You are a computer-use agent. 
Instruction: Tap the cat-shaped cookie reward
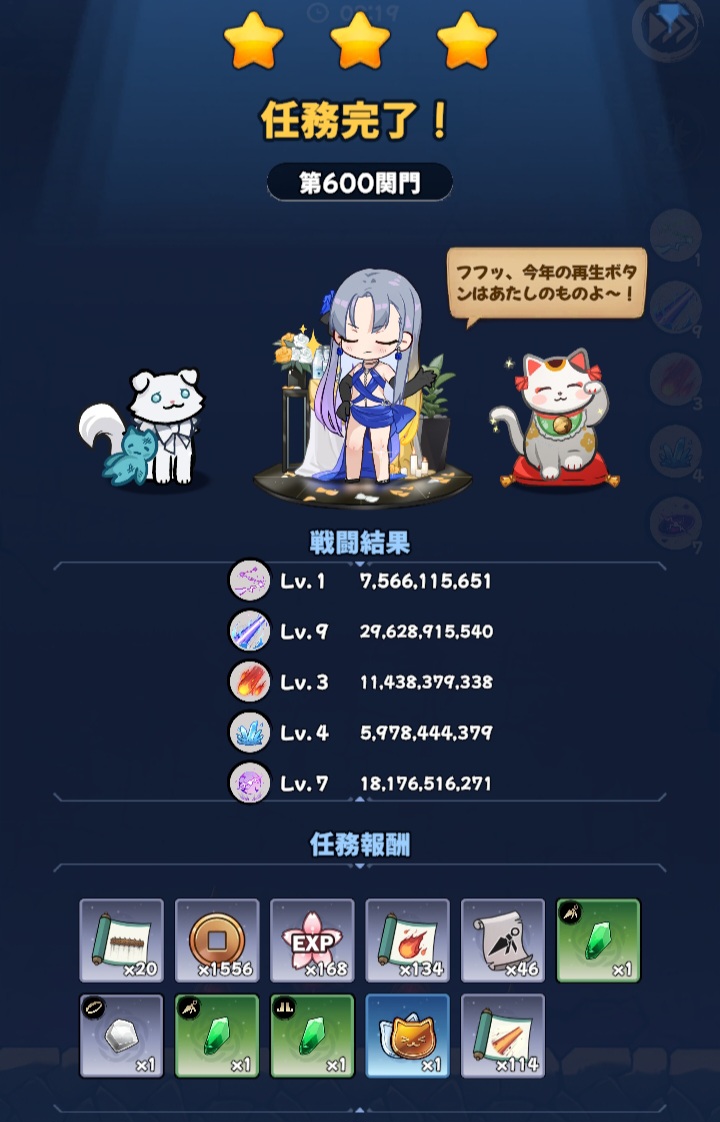click(407, 1035)
